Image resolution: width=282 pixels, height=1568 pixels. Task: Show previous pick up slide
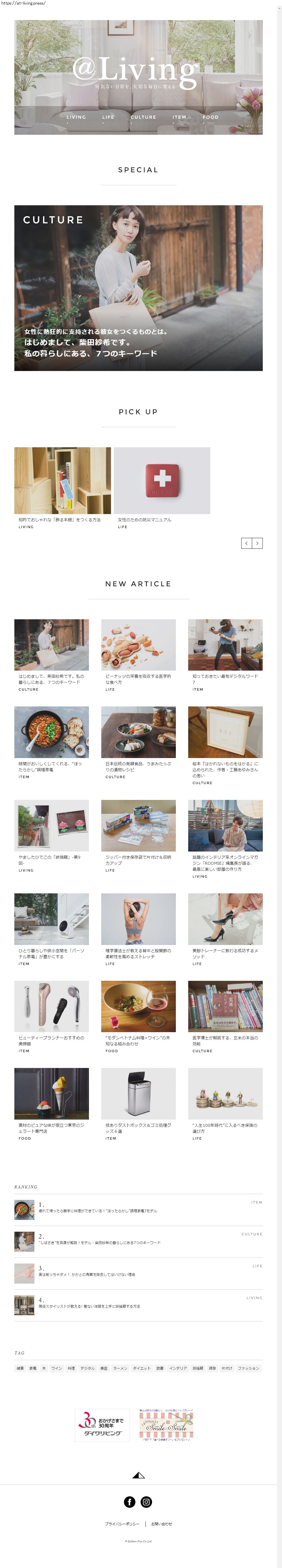(247, 543)
